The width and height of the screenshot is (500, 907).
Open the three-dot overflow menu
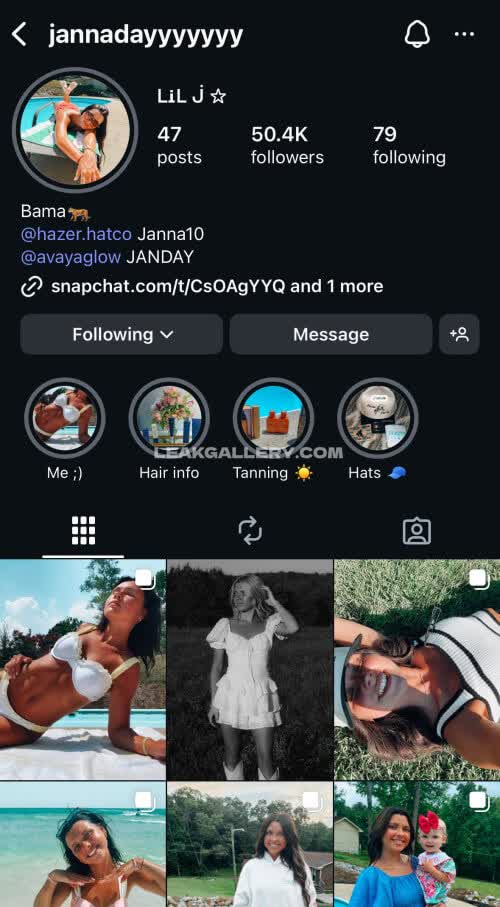click(x=464, y=35)
